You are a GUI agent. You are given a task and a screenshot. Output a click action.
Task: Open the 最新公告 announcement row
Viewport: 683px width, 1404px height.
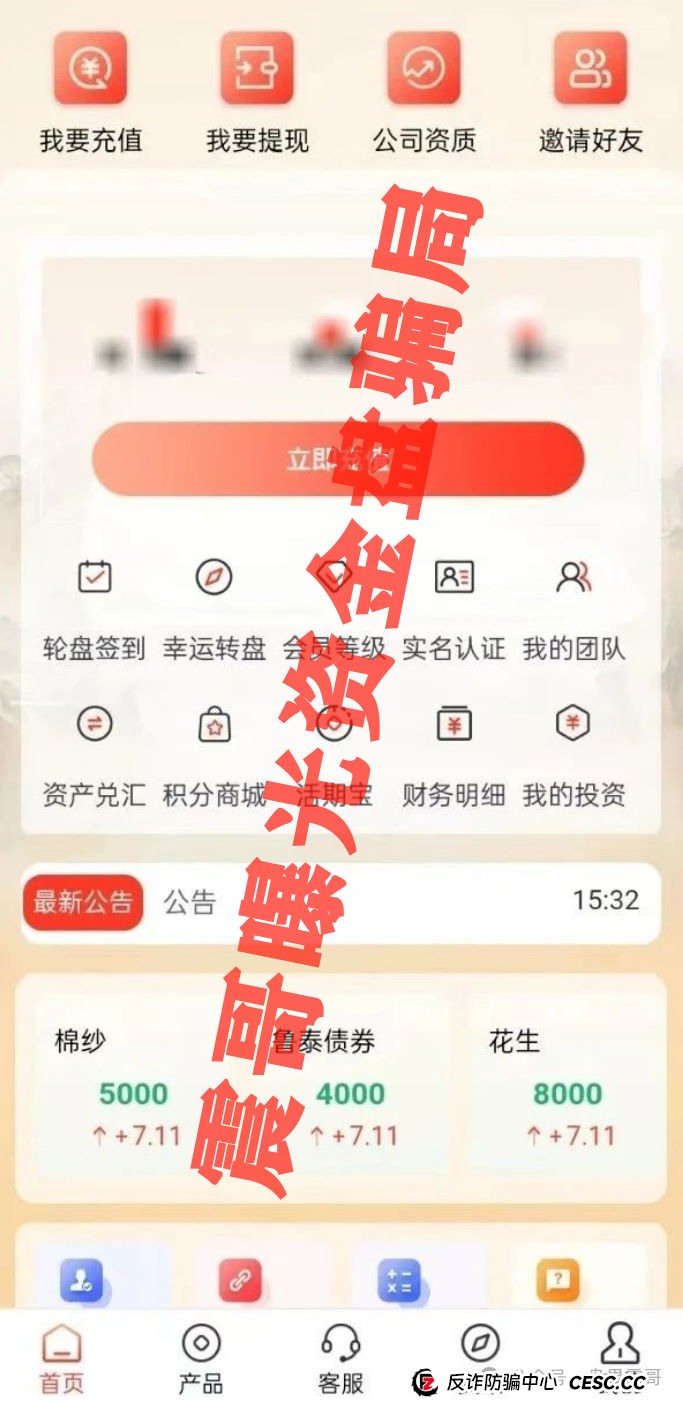340,902
